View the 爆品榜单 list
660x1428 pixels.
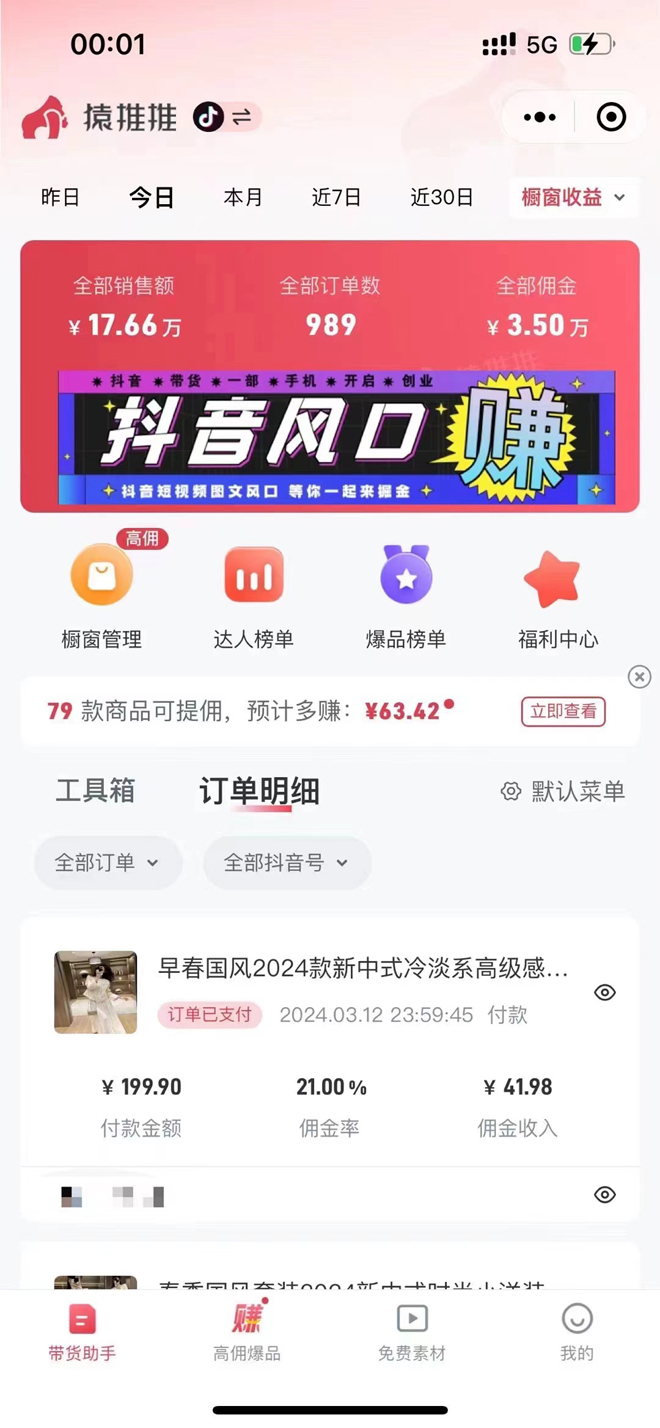point(405,597)
